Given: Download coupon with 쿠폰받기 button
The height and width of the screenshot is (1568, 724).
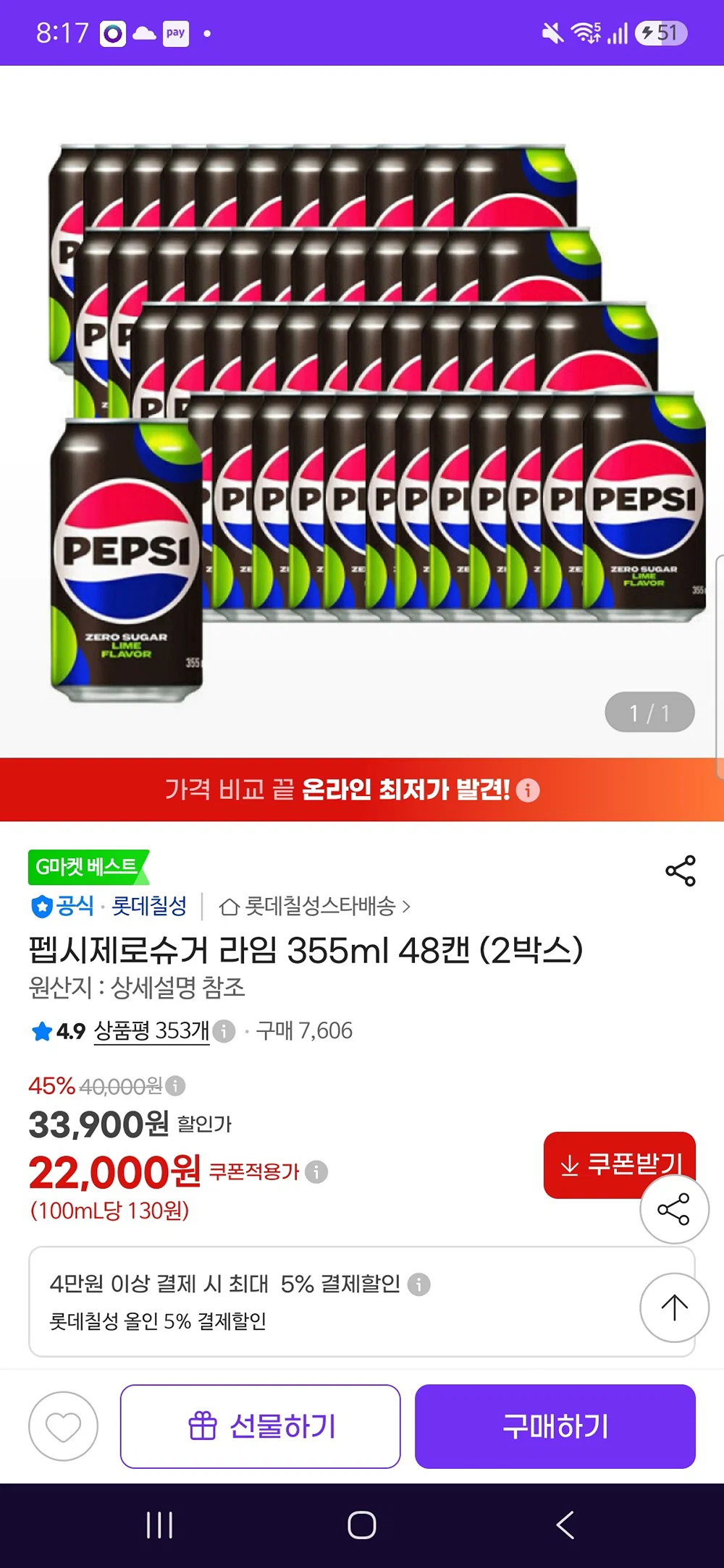Looking at the screenshot, I should click(x=620, y=1164).
